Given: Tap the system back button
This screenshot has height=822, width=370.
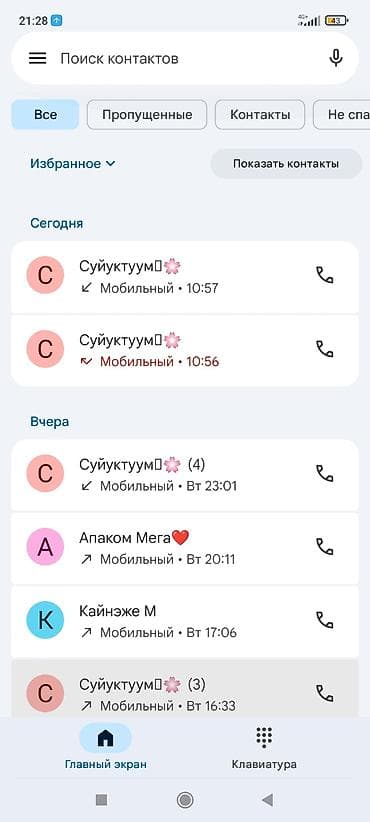Looking at the screenshot, I should point(267,799).
